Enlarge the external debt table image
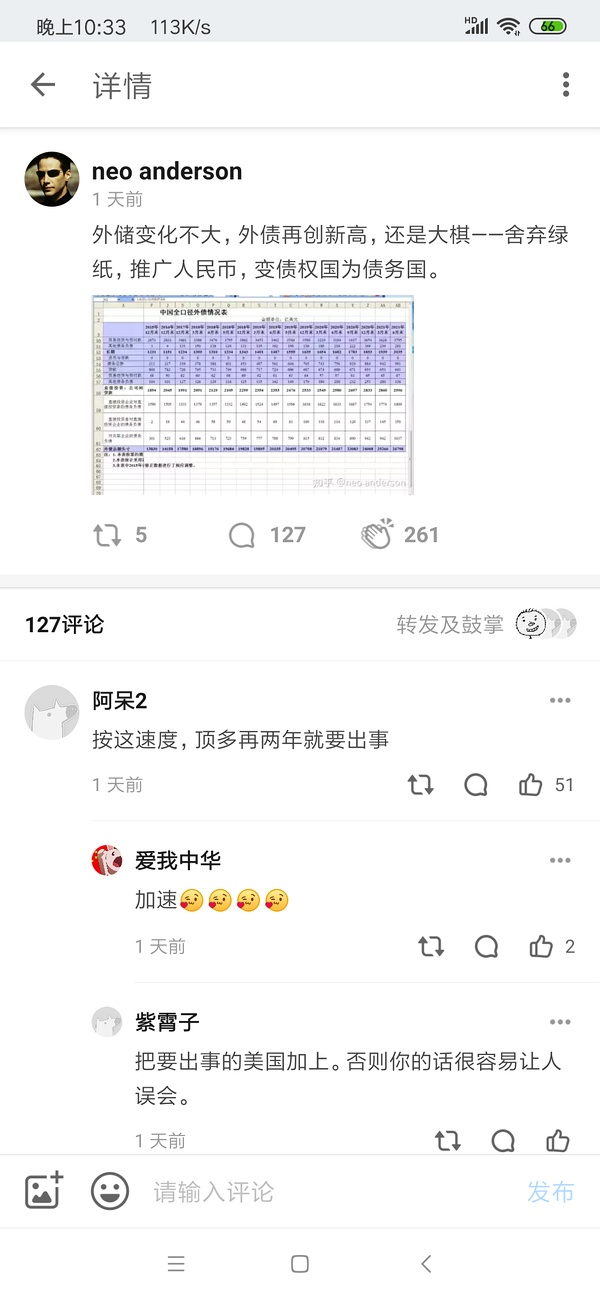The width and height of the screenshot is (600, 1300). pyautogui.click(x=253, y=395)
